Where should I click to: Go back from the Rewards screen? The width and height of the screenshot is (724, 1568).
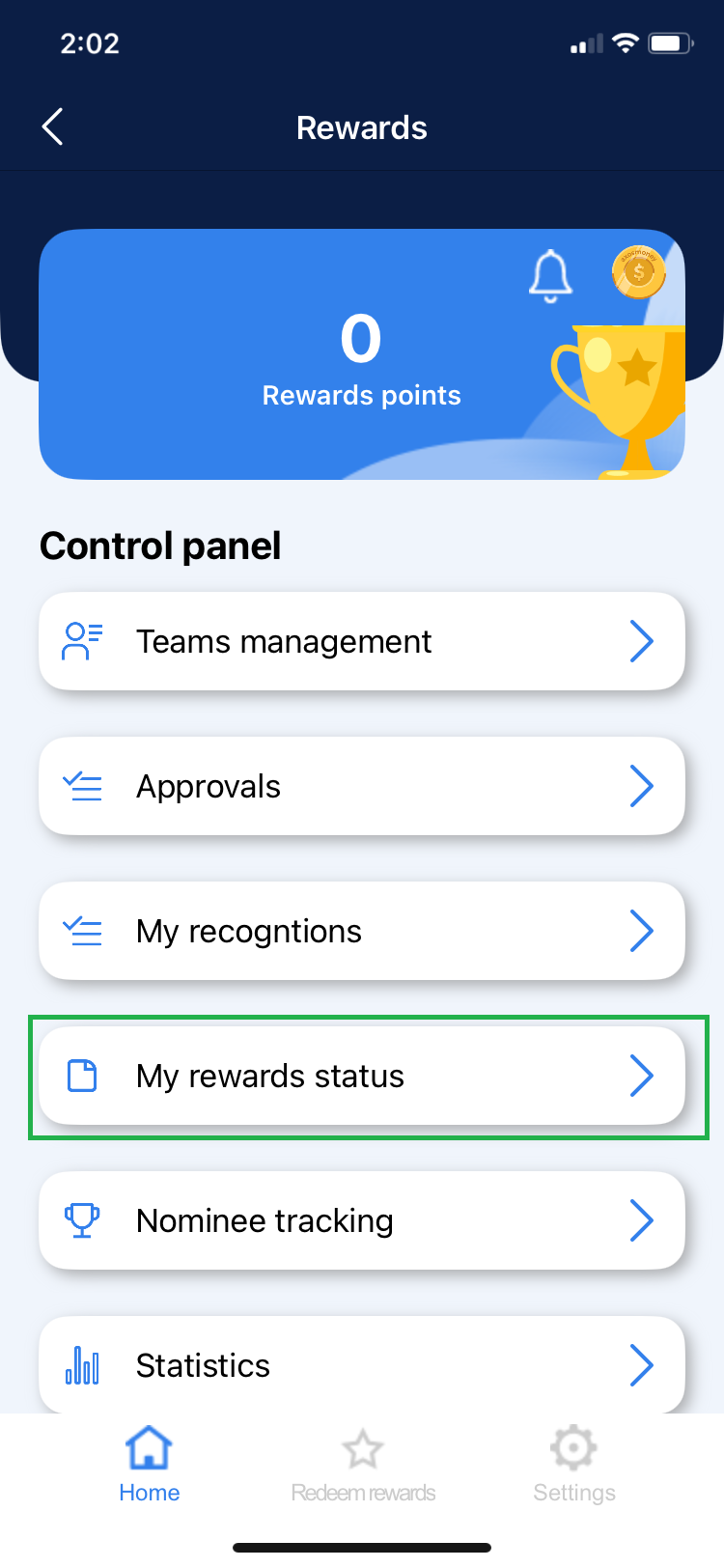[53, 126]
